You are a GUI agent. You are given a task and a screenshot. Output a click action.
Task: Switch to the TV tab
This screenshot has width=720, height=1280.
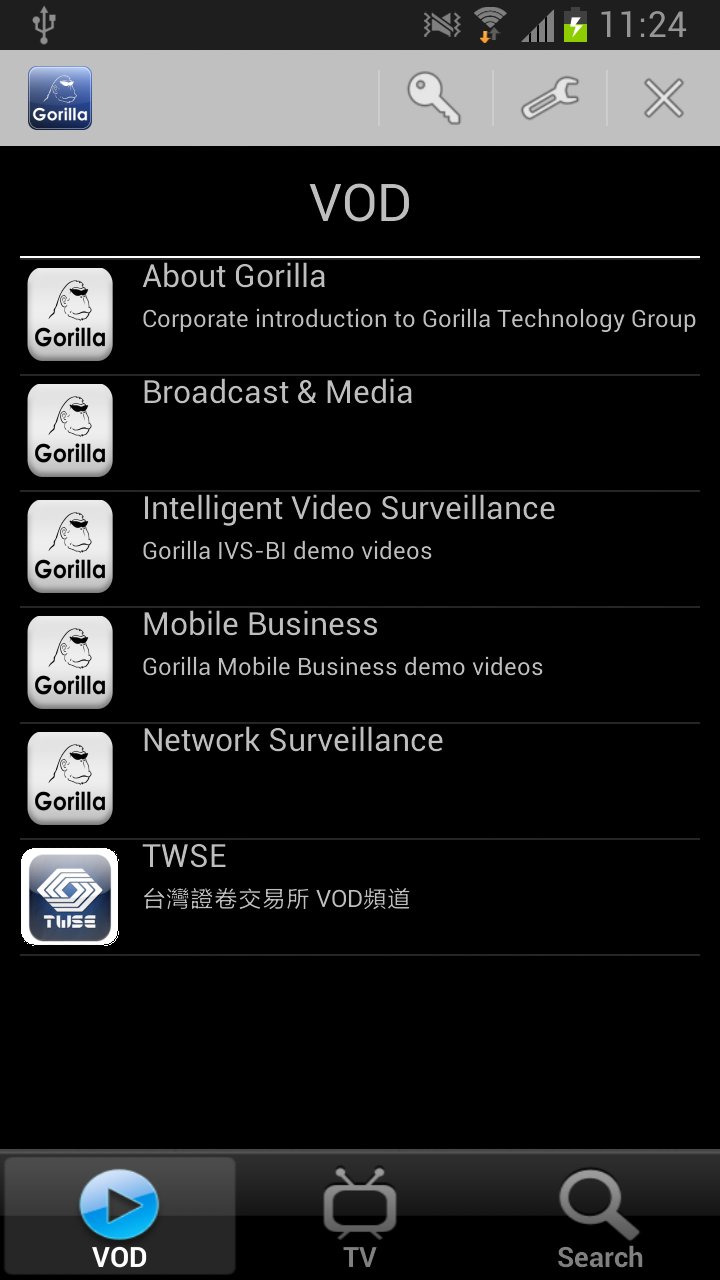click(360, 1216)
